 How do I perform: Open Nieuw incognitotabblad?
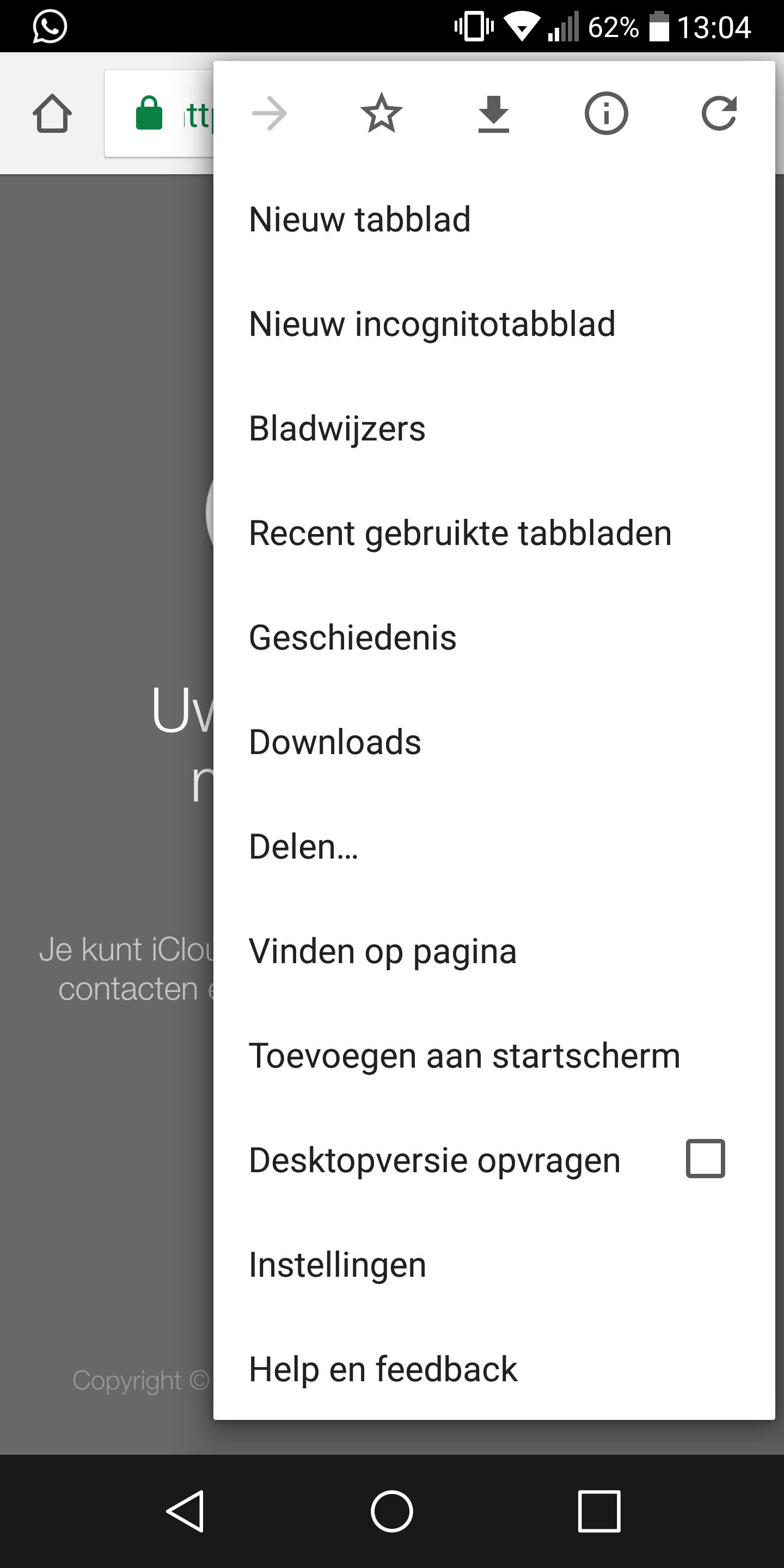(x=432, y=324)
